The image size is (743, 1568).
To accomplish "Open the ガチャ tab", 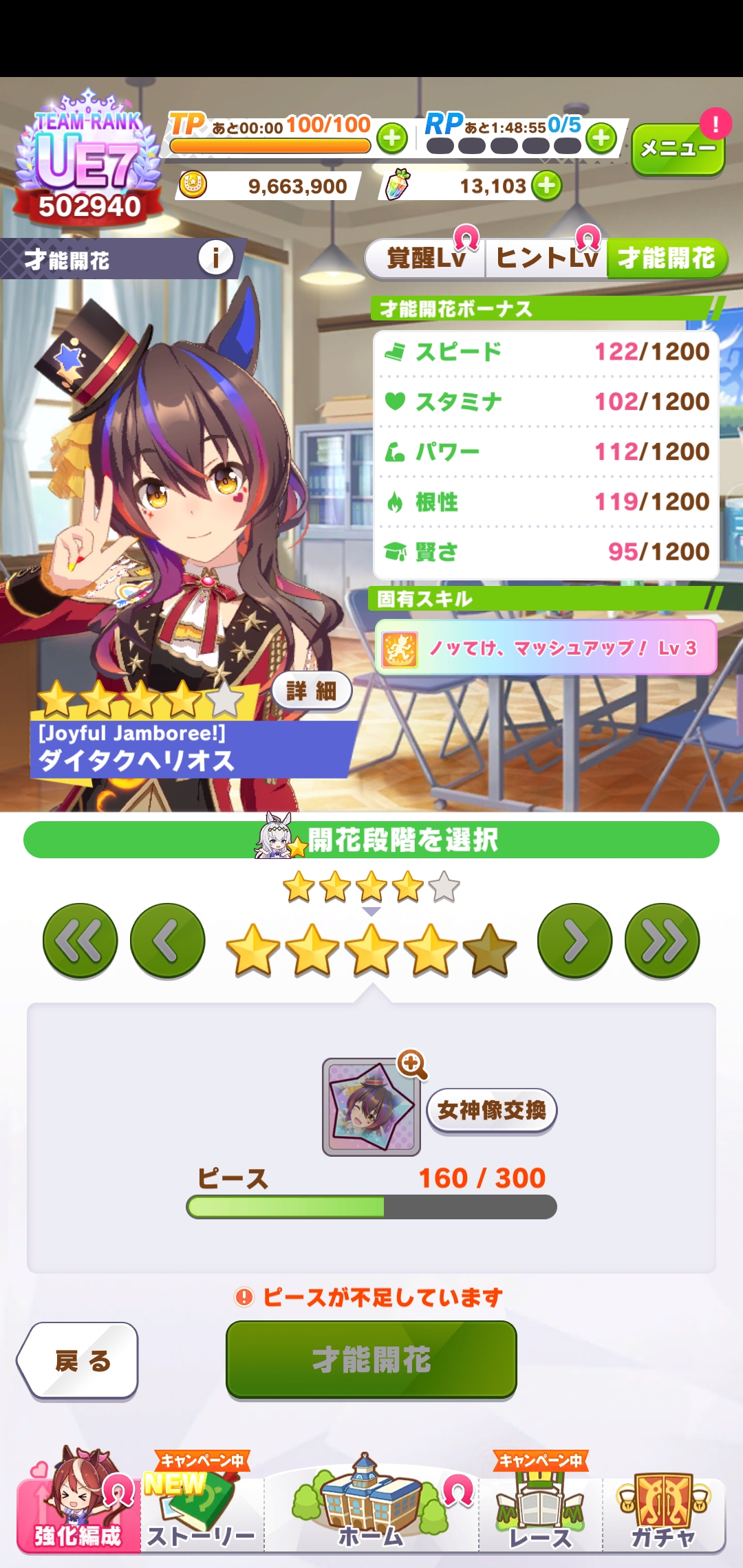I will point(663,1513).
